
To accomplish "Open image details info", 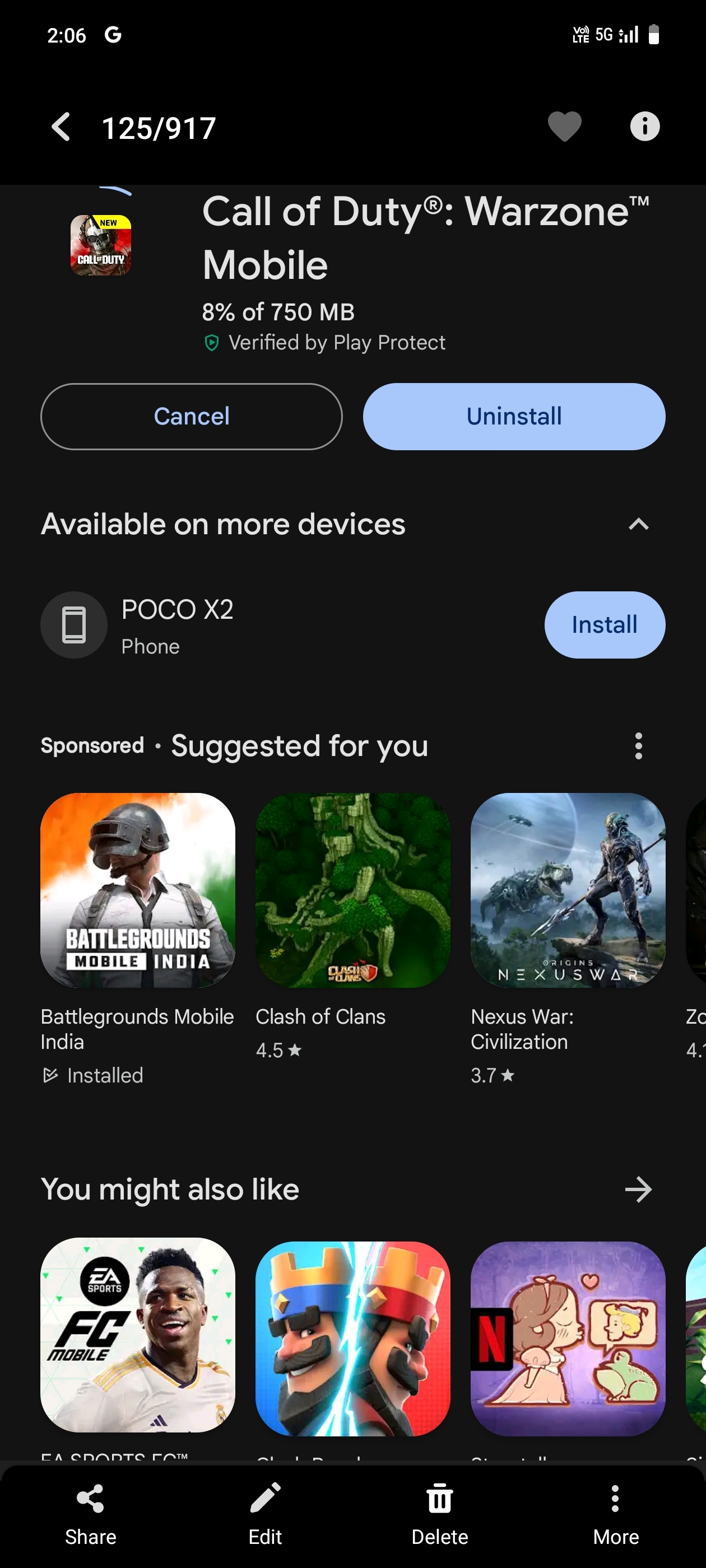I will tap(644, 127).
